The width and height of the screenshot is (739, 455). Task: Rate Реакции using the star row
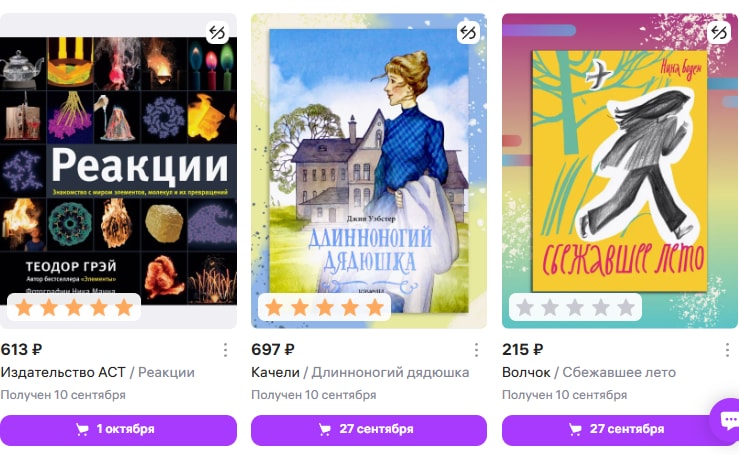click(x=73, y=307)
